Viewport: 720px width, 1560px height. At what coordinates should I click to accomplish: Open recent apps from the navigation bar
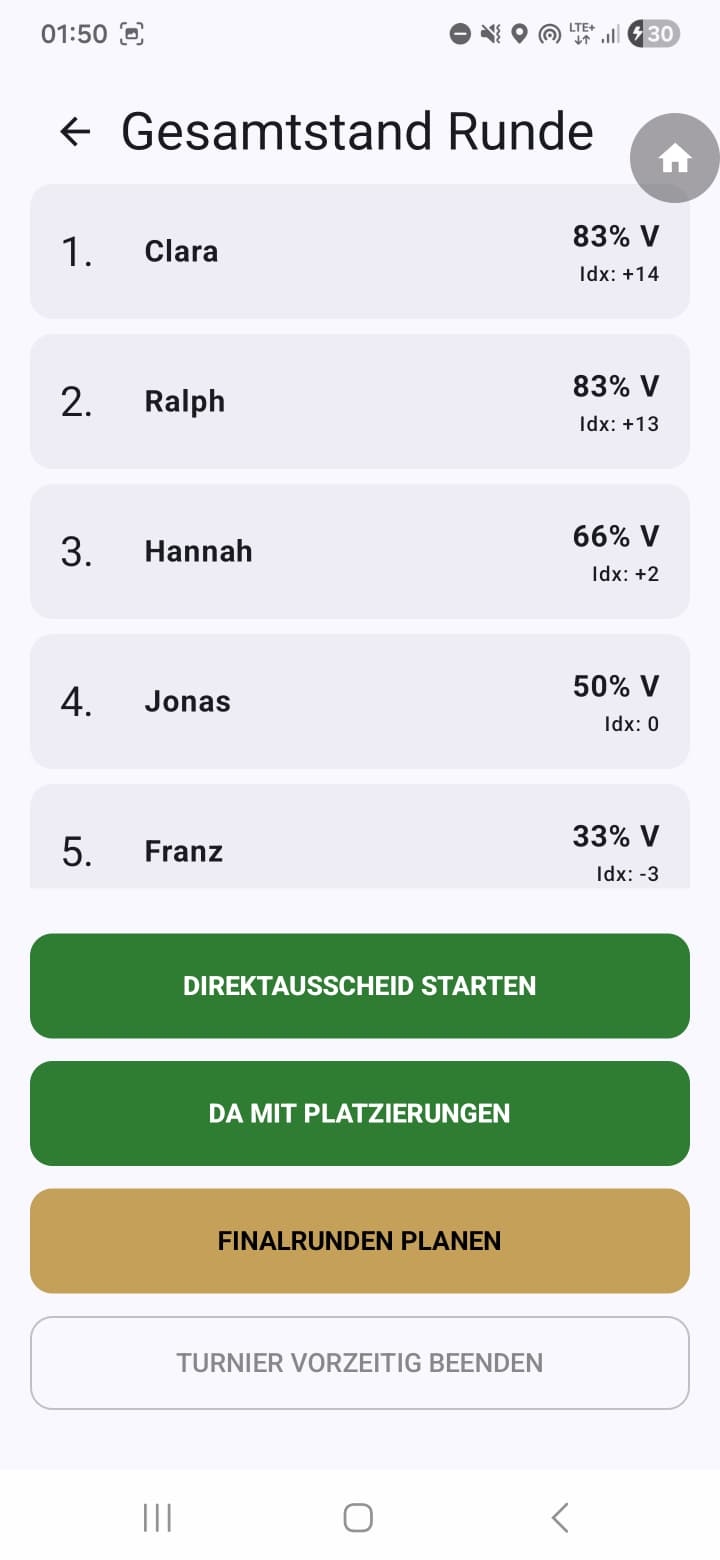tap(157, 1516)
